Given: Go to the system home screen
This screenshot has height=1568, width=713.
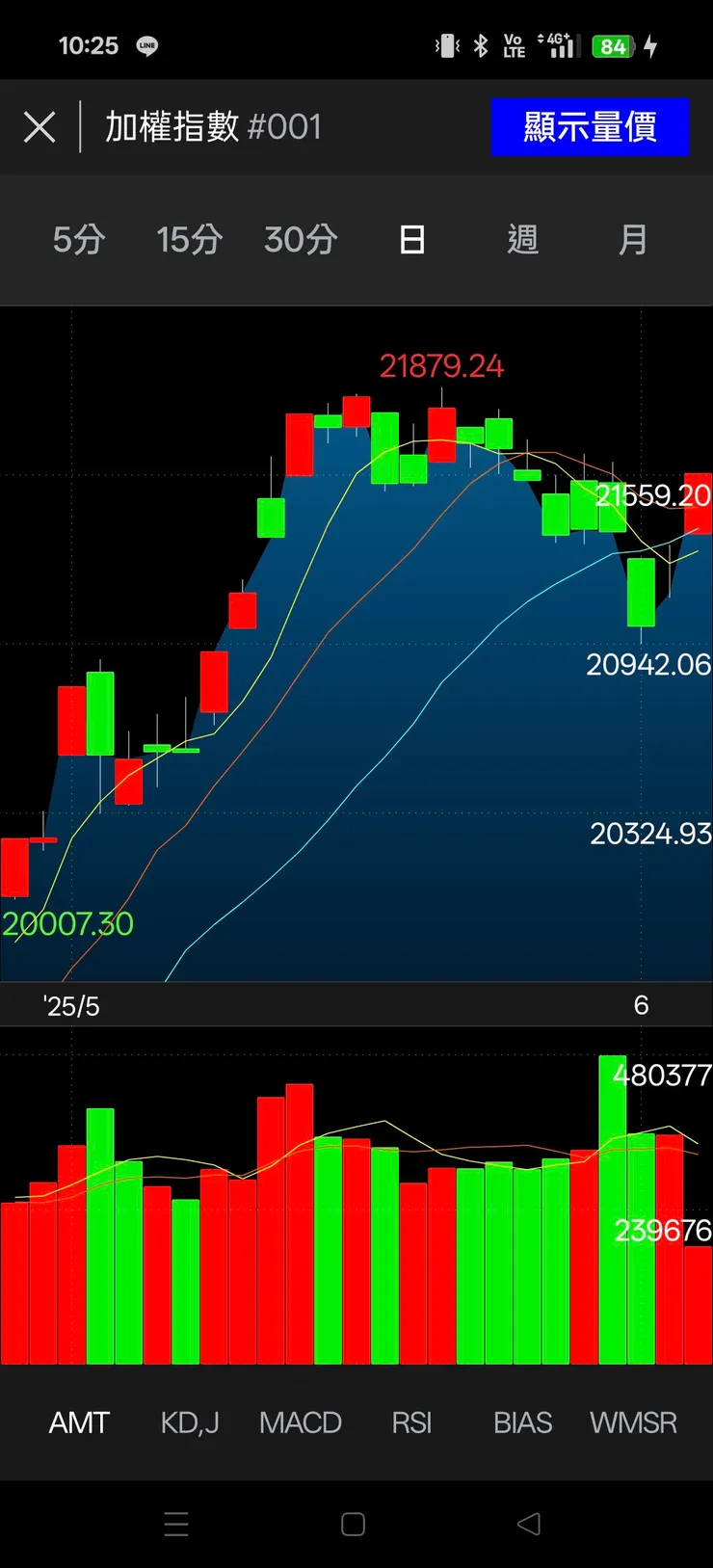Looking at the screenshot, I should coord(354,1524).
